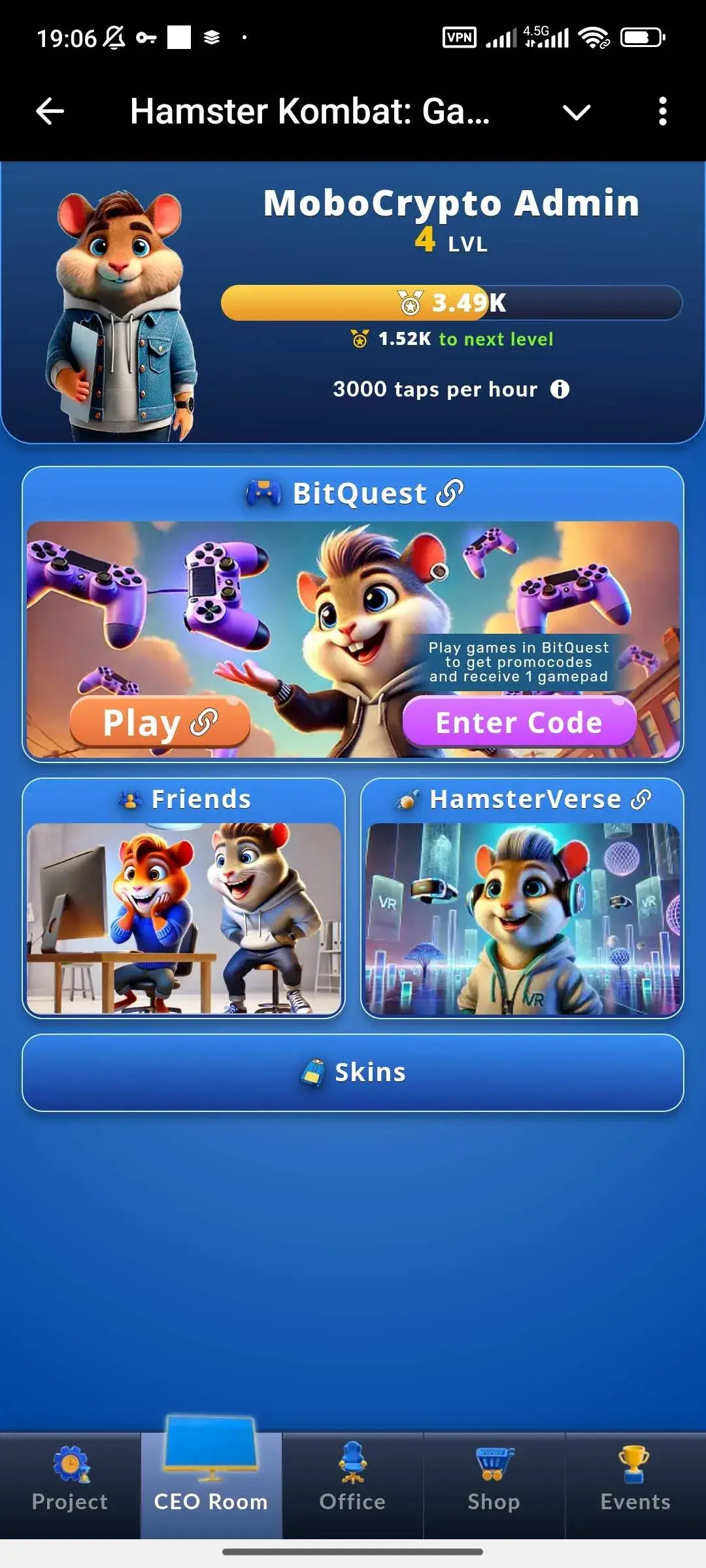Go back using the arrow
This screenshot has width=706, height=1568.
(x=50, y=112)
